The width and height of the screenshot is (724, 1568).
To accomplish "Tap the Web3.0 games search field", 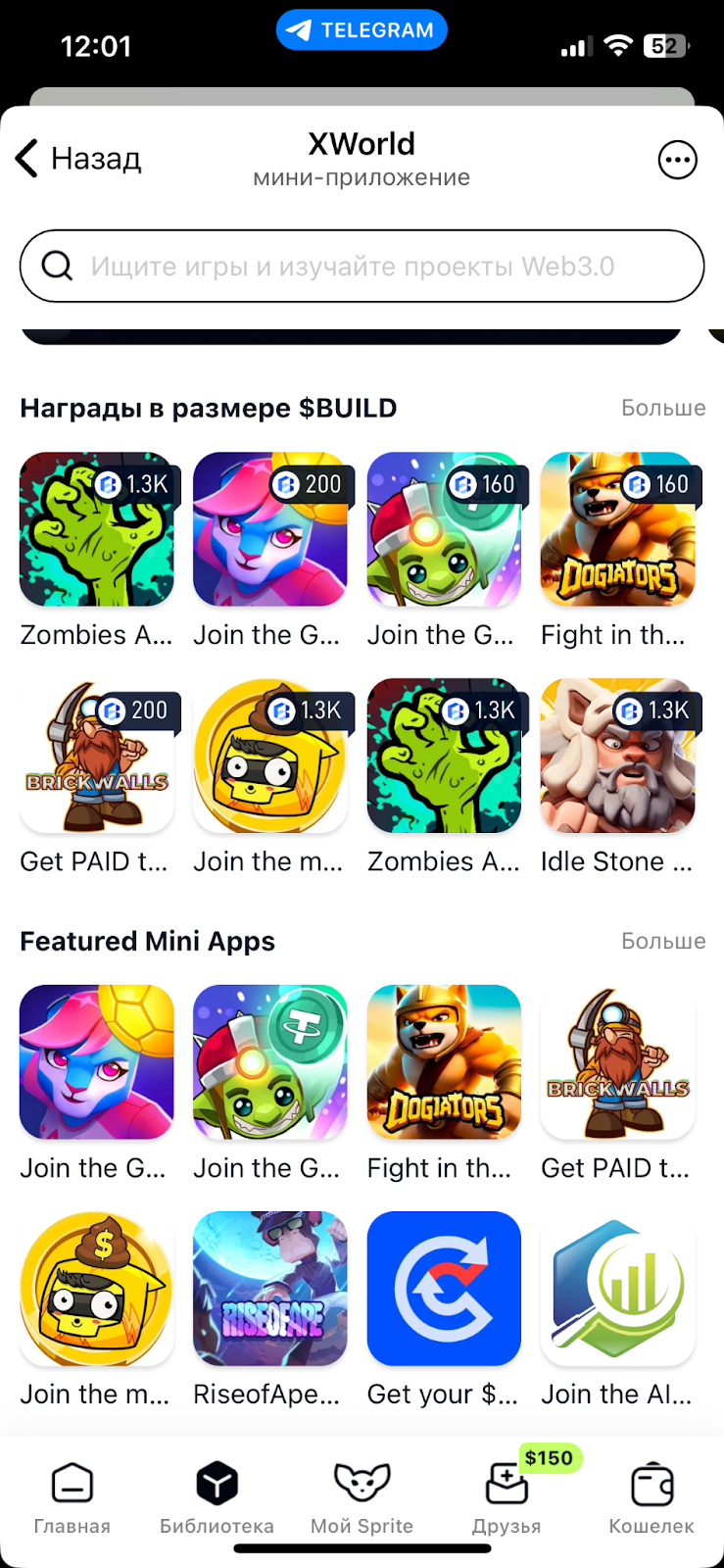I will pos(362,267).
